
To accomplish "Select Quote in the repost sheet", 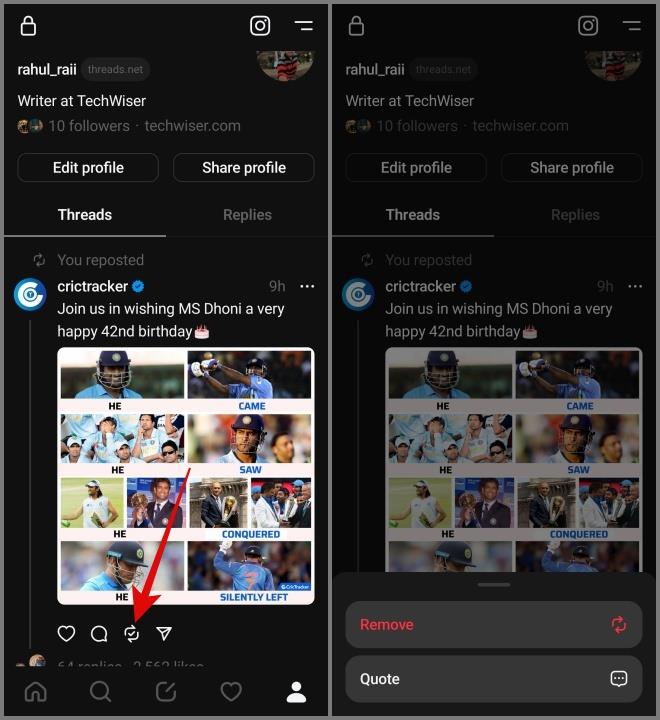I will tap(493, 679).
